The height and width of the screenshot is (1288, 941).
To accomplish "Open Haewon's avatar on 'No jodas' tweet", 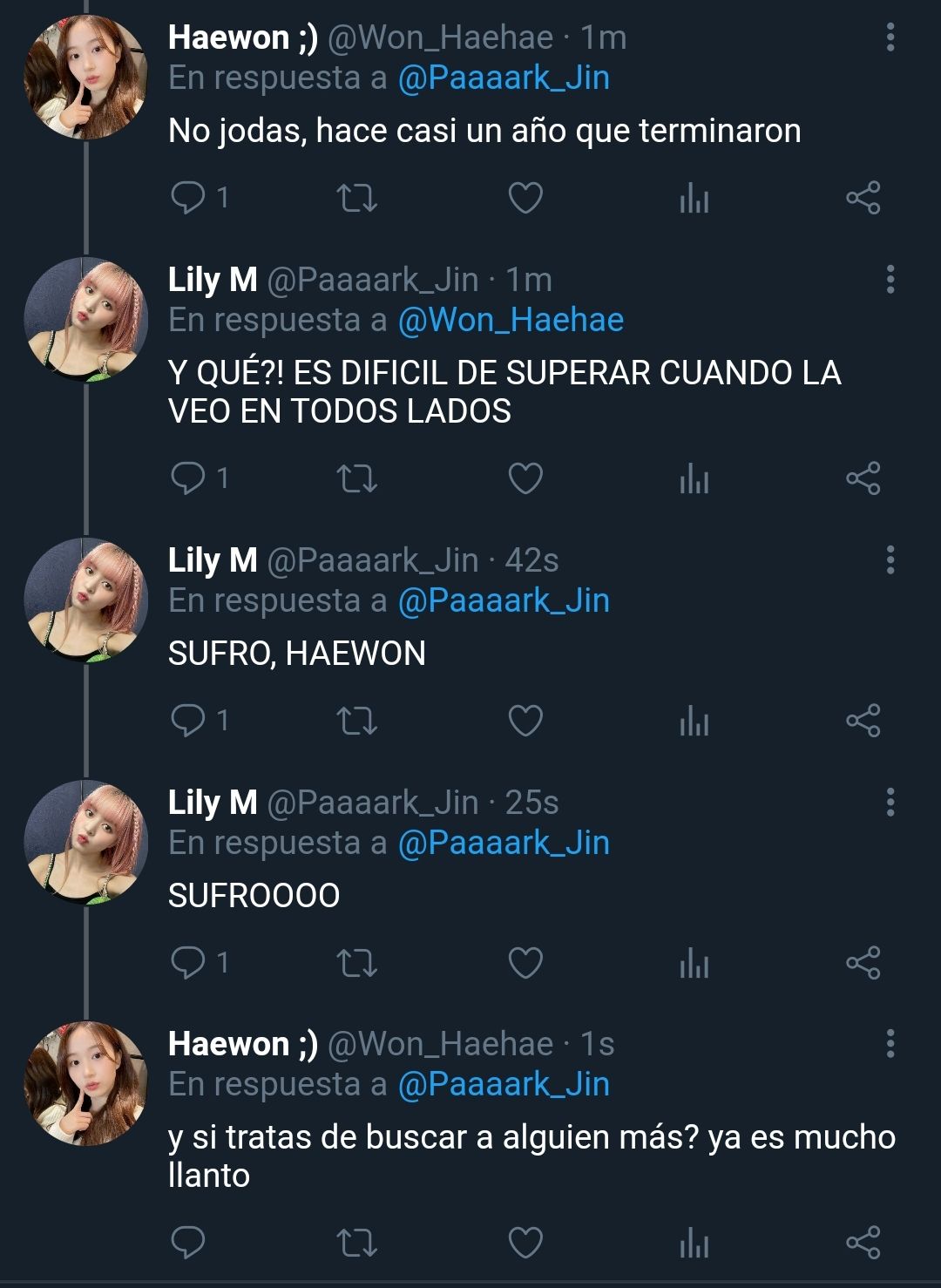I will pyautogui.click(x=85, y=78).
